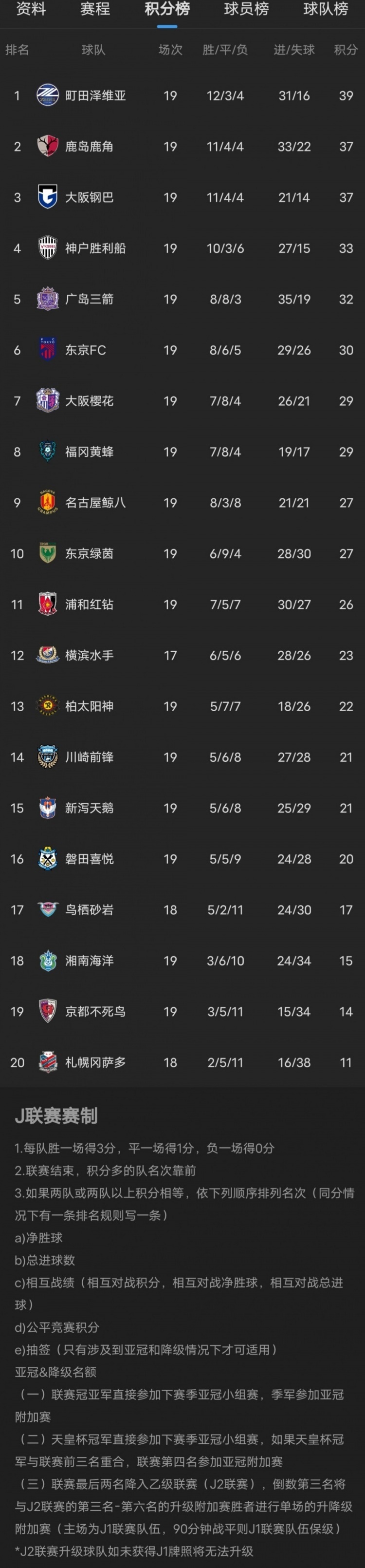Switch to the 球员榜 tab
Viewport: 365px width, 1568px height.
click(246, 10)
